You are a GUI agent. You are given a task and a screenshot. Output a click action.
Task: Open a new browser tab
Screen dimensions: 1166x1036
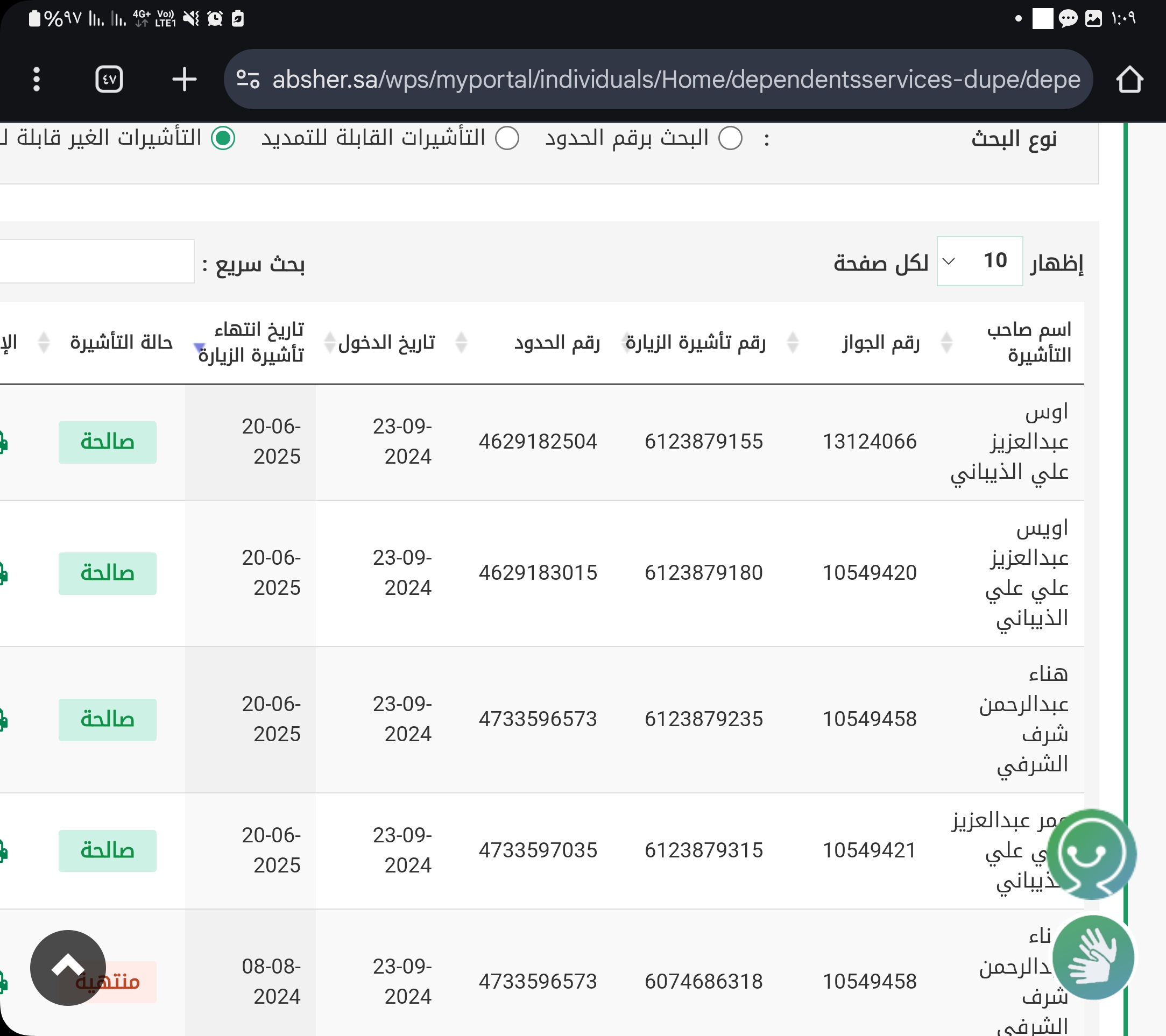click(x=183, y=79)
